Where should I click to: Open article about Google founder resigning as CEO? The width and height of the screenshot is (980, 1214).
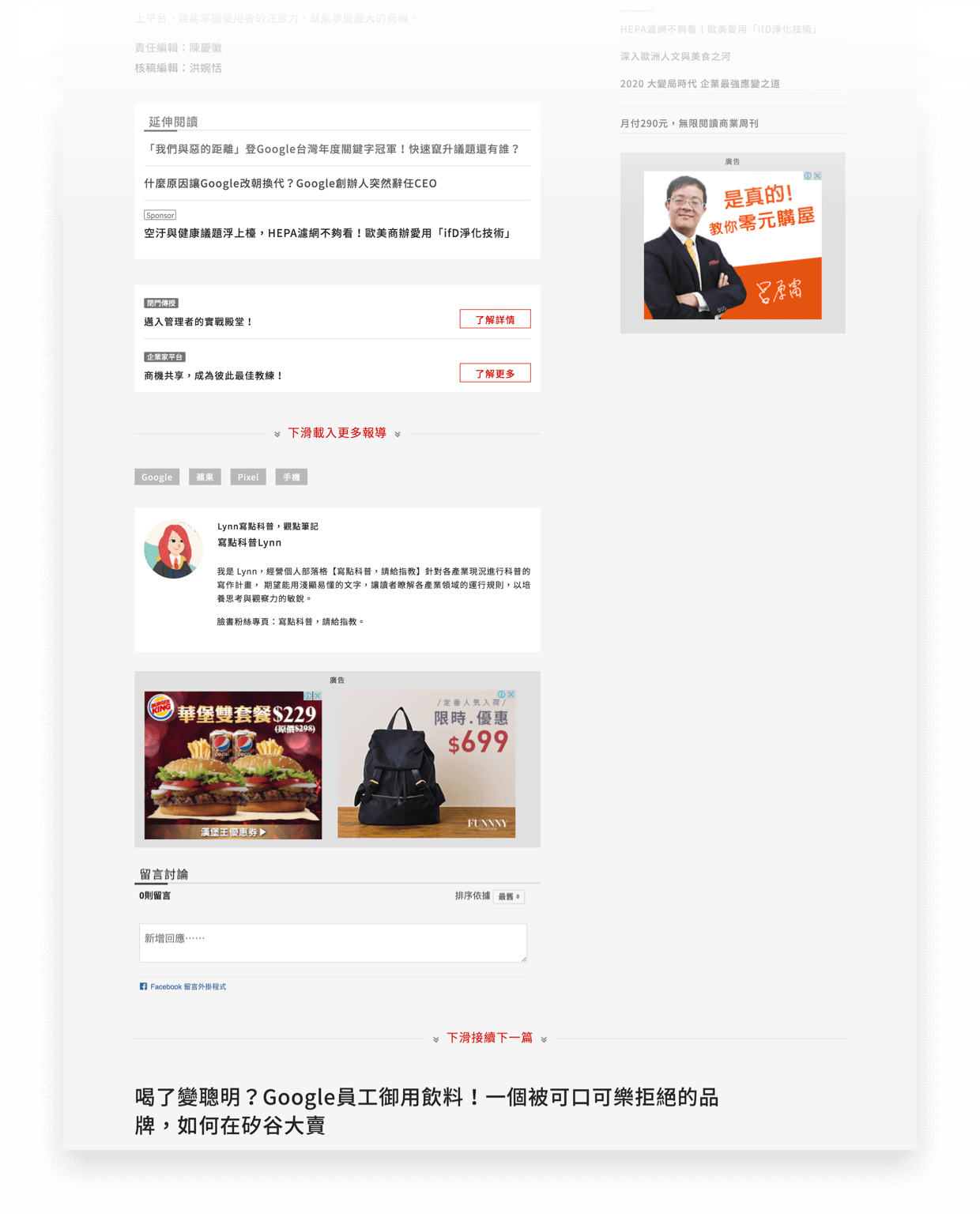tap(290, 183)
